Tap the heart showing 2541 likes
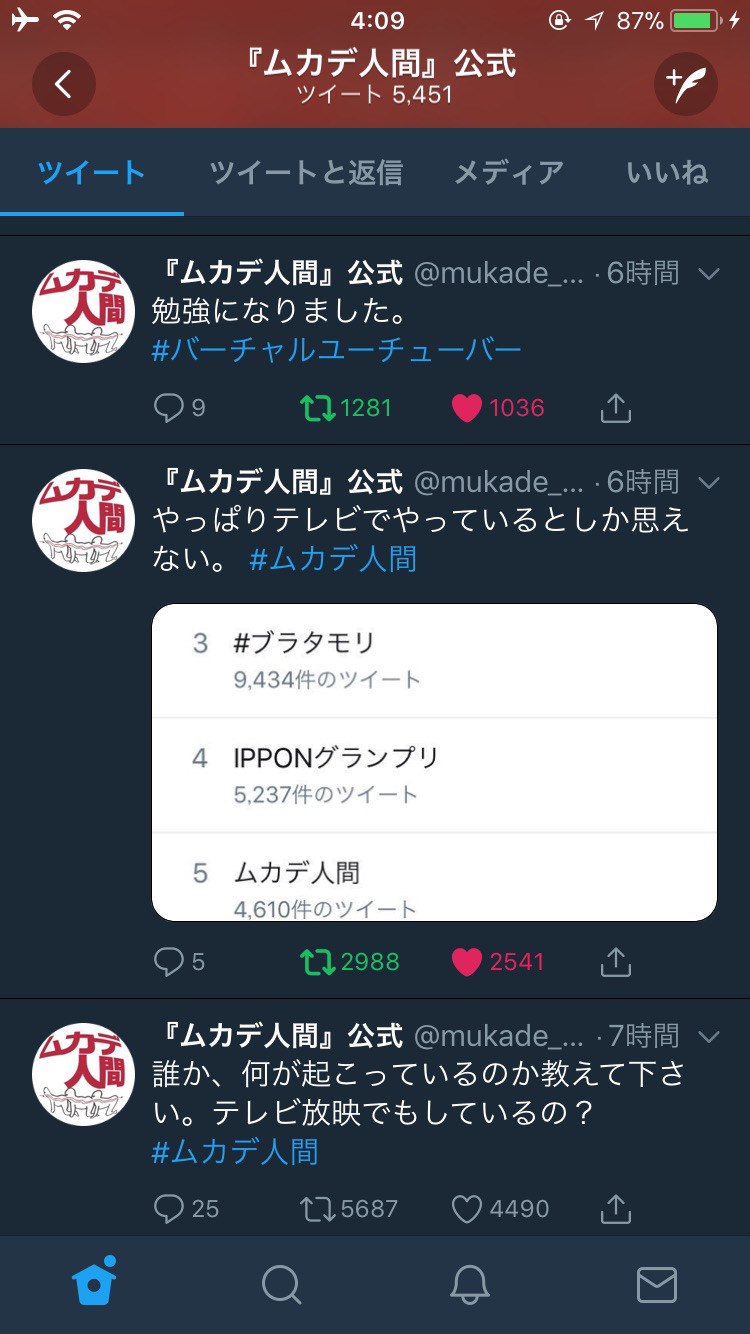The height and width of the screenshot is (1334, 750). click(467, 962)
